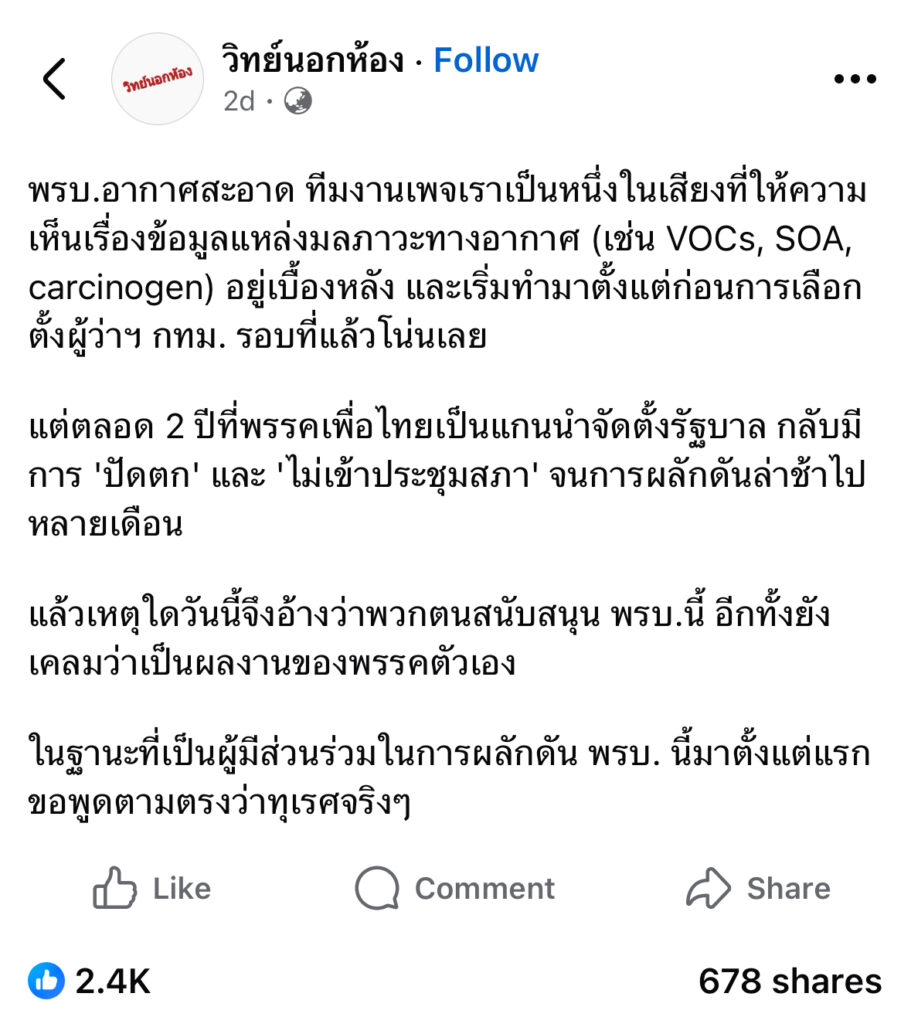The image size is (911, 1024).
Task: Open the วิทย์นอกห้อง page profile picture
Action: tap(157, 79)
